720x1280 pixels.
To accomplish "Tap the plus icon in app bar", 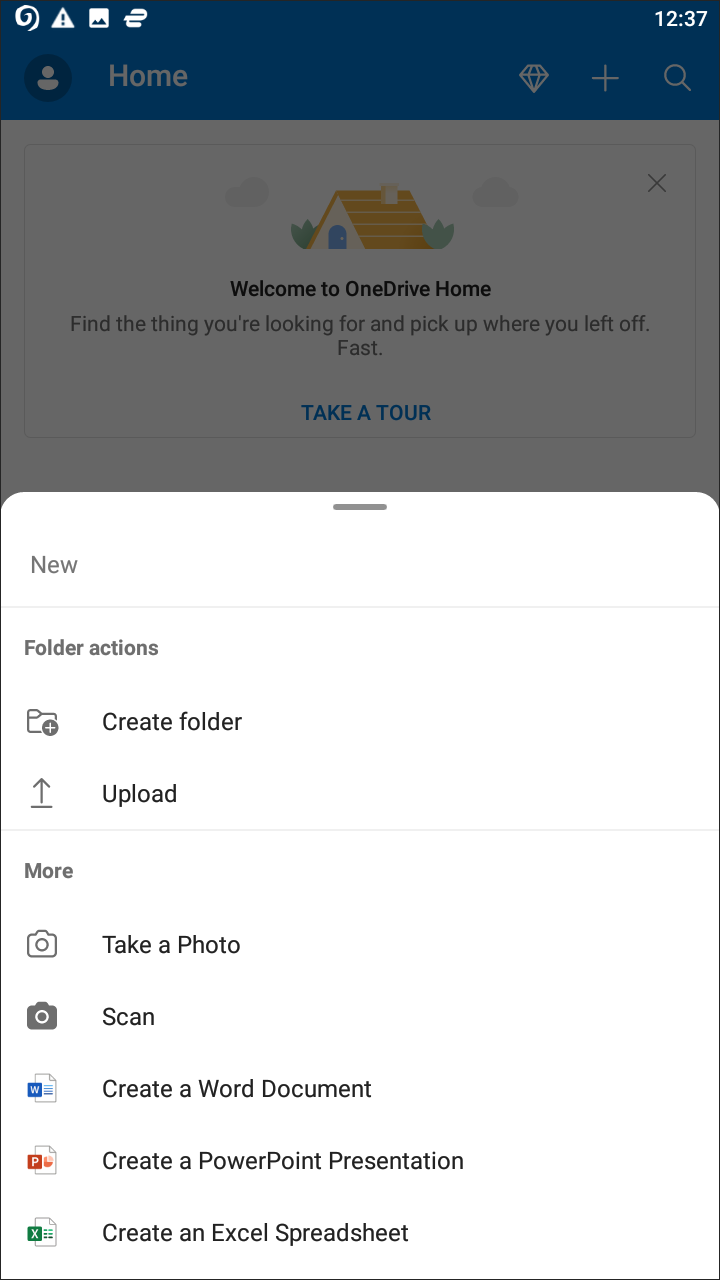I will (605, 78).
